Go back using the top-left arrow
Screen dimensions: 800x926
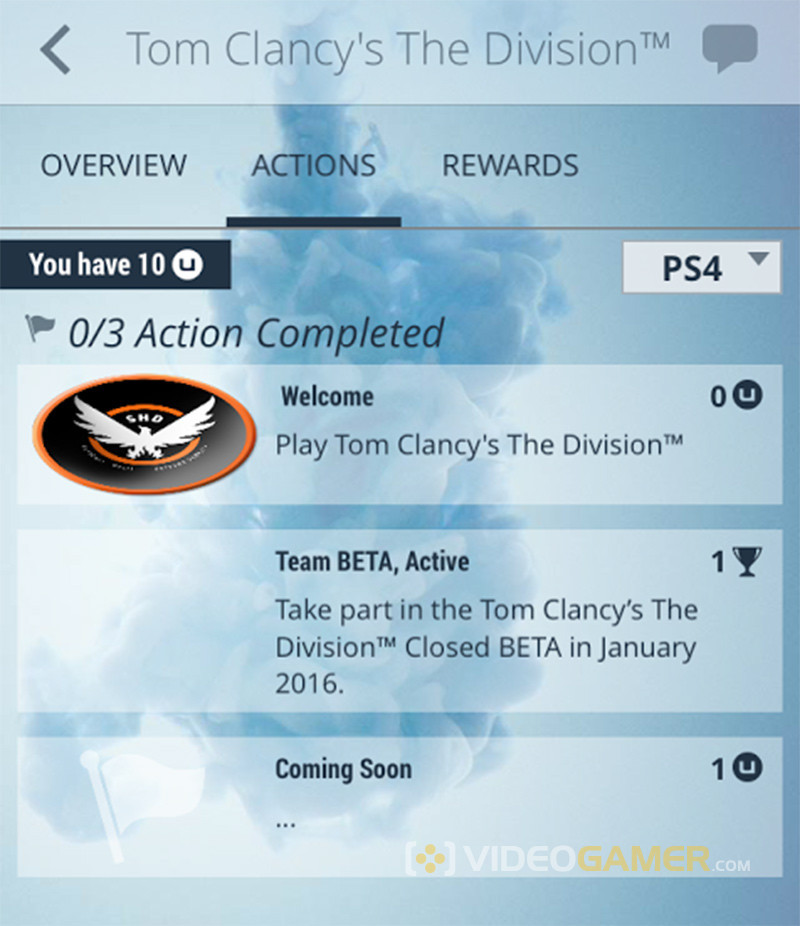[56, 50]
